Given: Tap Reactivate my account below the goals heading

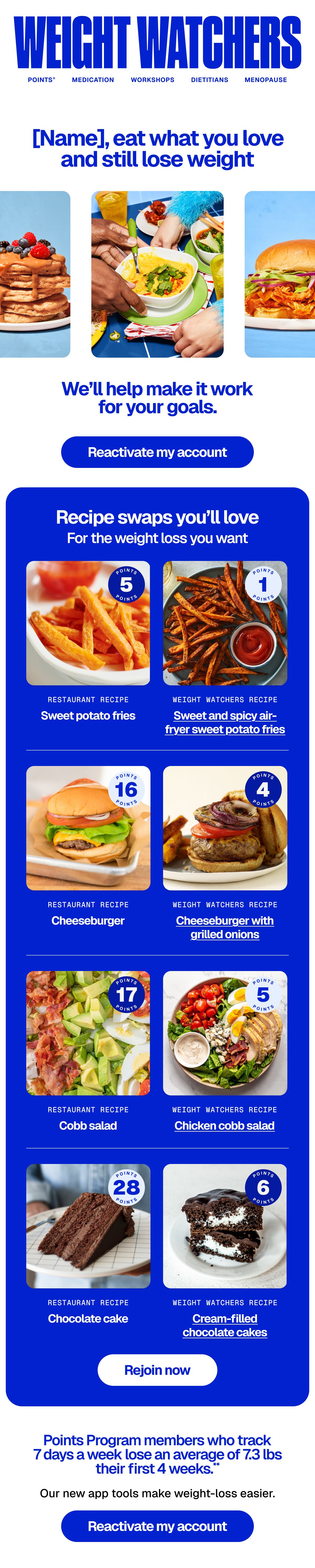Looking at the screenshot, I should (157, 452).
